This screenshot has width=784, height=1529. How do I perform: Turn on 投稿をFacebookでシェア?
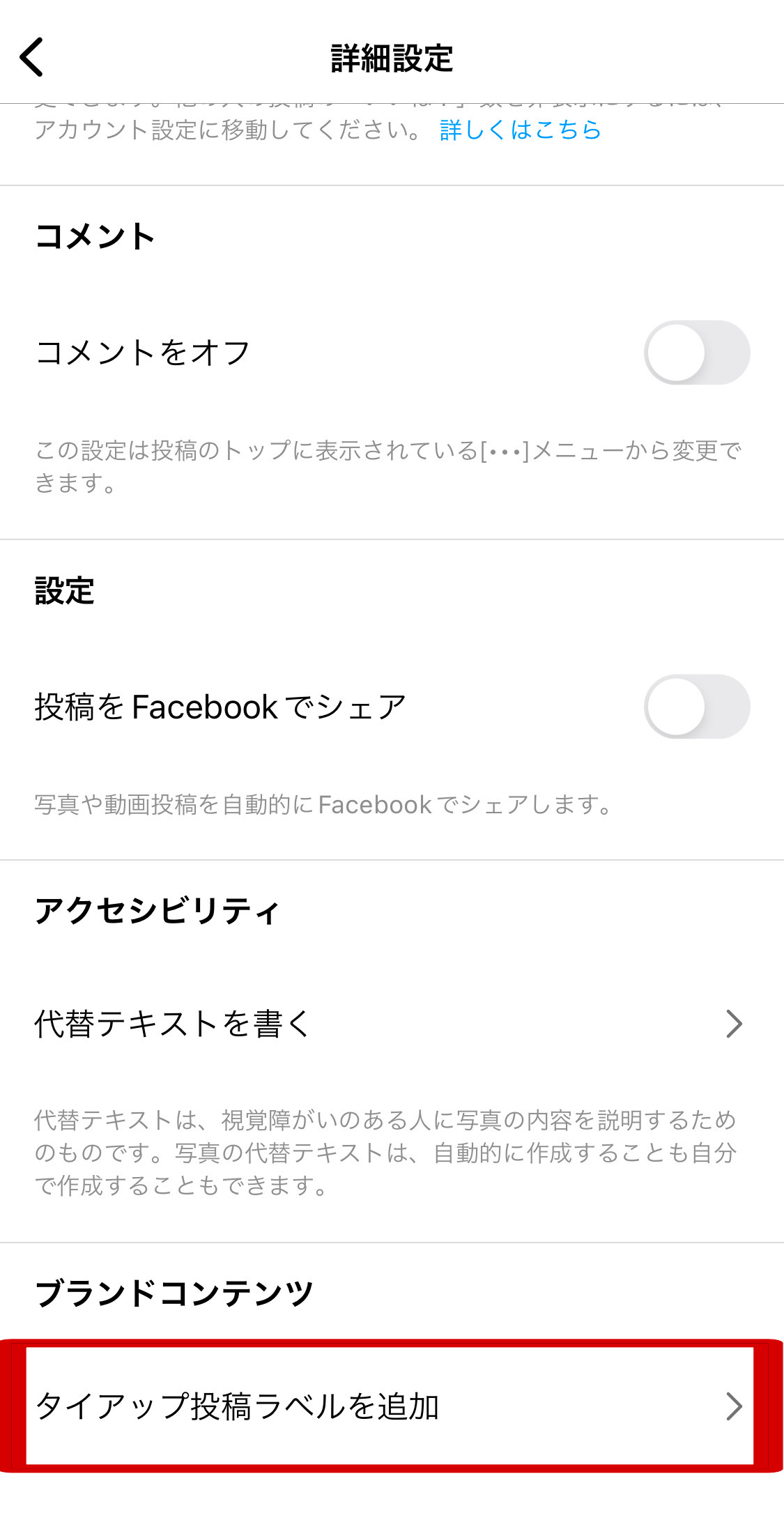point(696,707)
